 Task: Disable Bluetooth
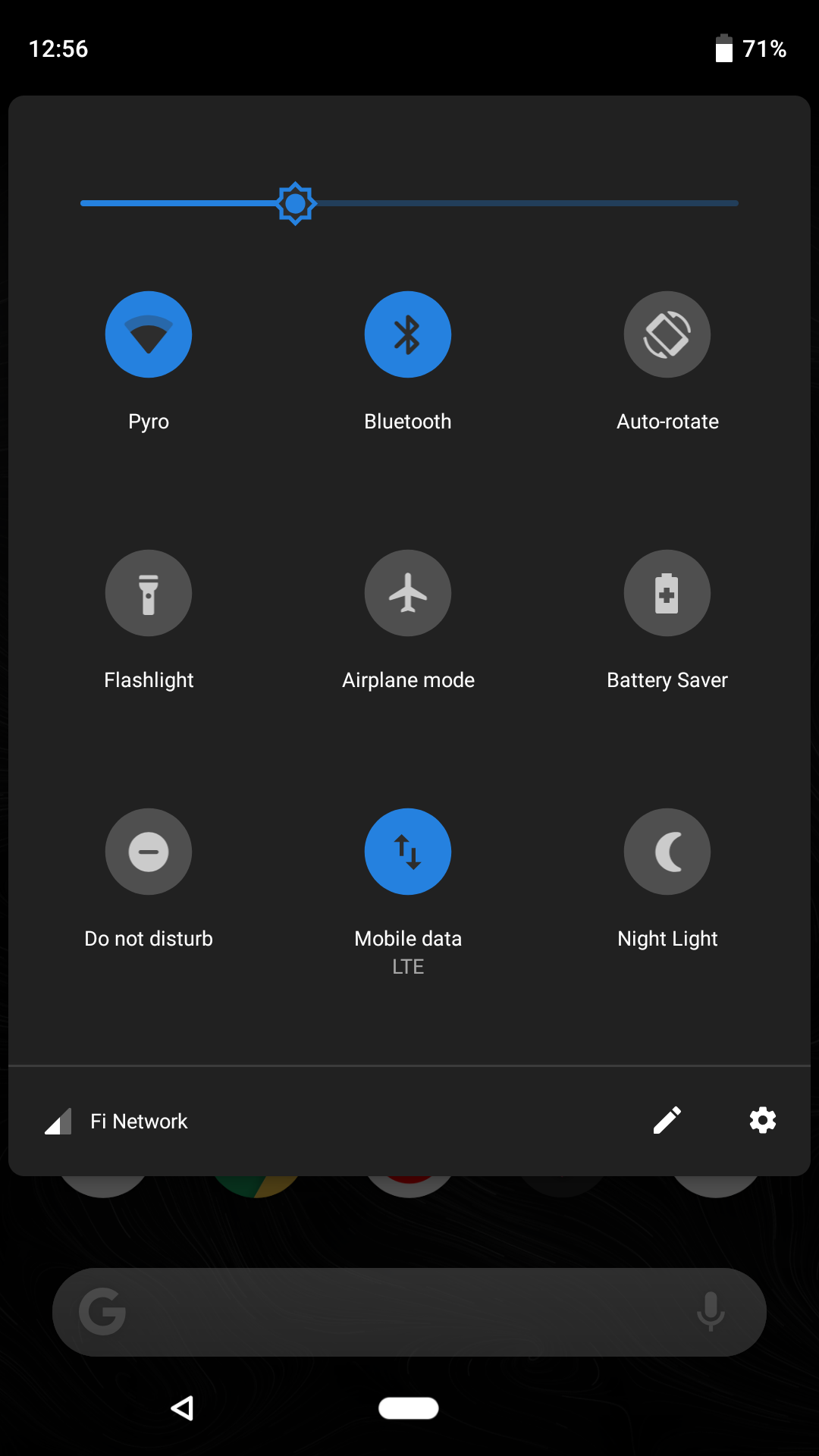407,334
